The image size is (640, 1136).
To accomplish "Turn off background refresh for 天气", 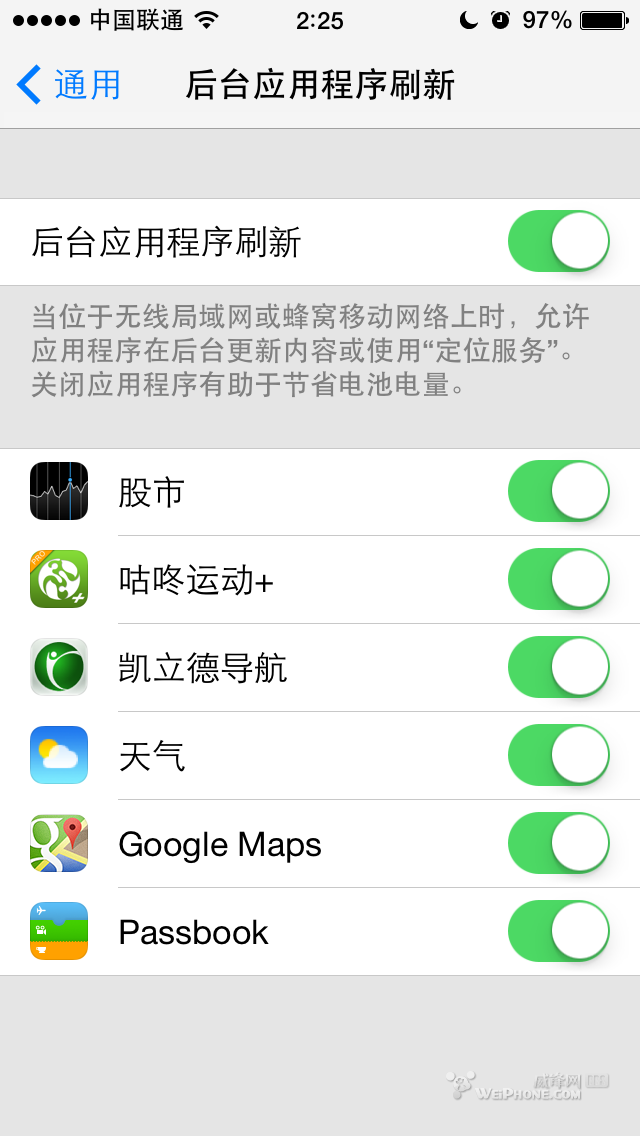I will click(558, 755).
